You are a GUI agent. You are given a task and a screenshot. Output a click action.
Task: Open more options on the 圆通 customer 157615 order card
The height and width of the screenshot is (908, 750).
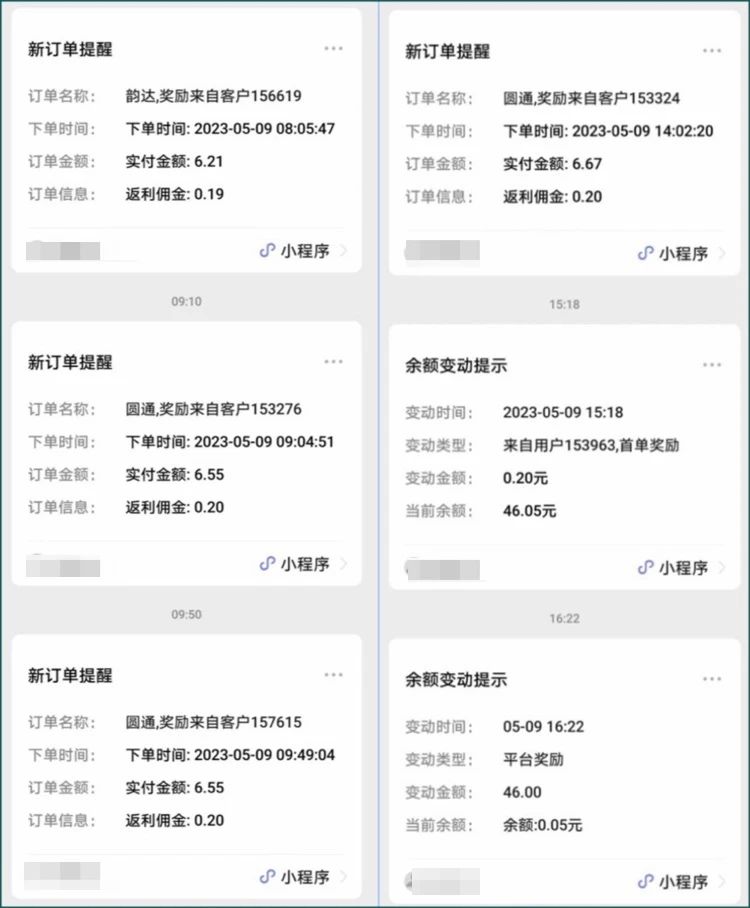tap(334, 675)
